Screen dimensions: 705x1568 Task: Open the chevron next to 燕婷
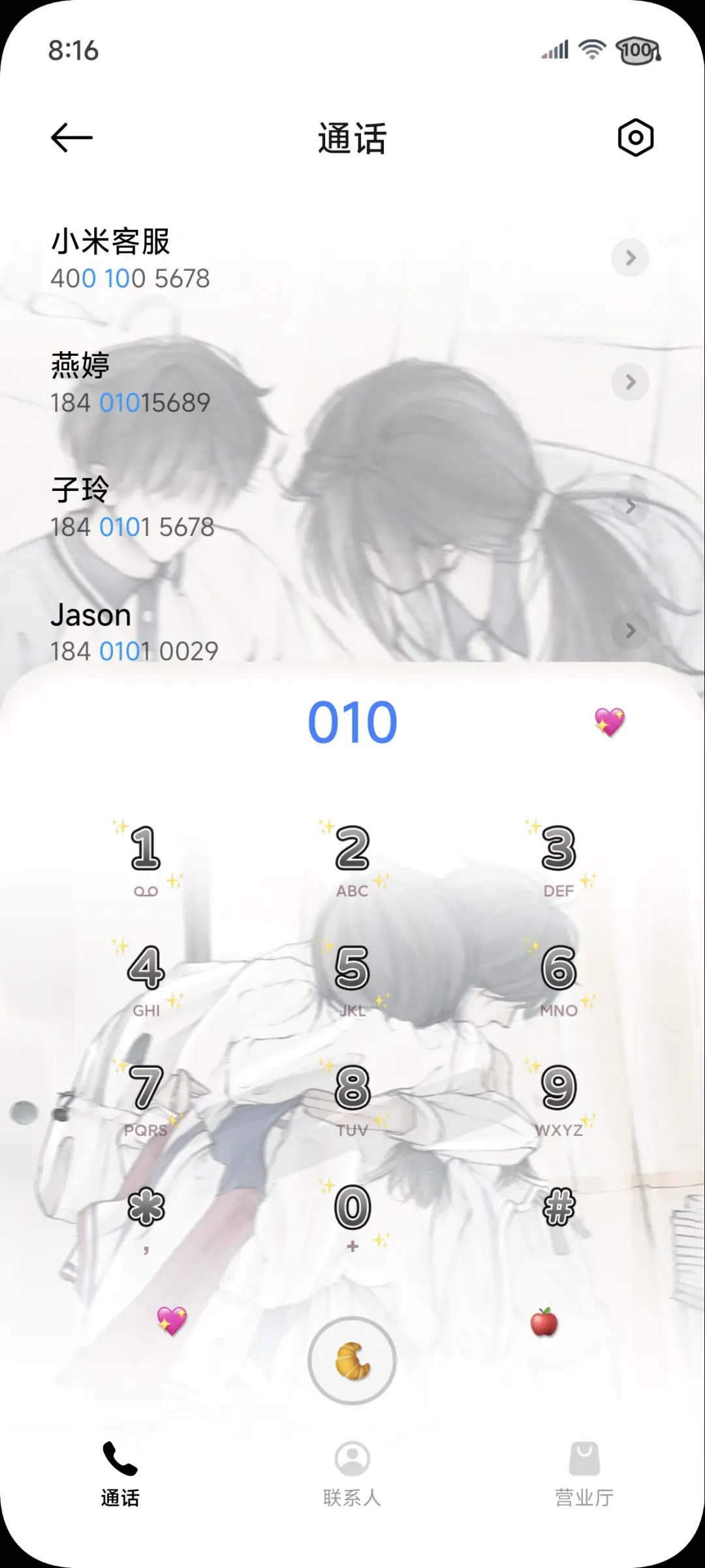coord(629,383)
